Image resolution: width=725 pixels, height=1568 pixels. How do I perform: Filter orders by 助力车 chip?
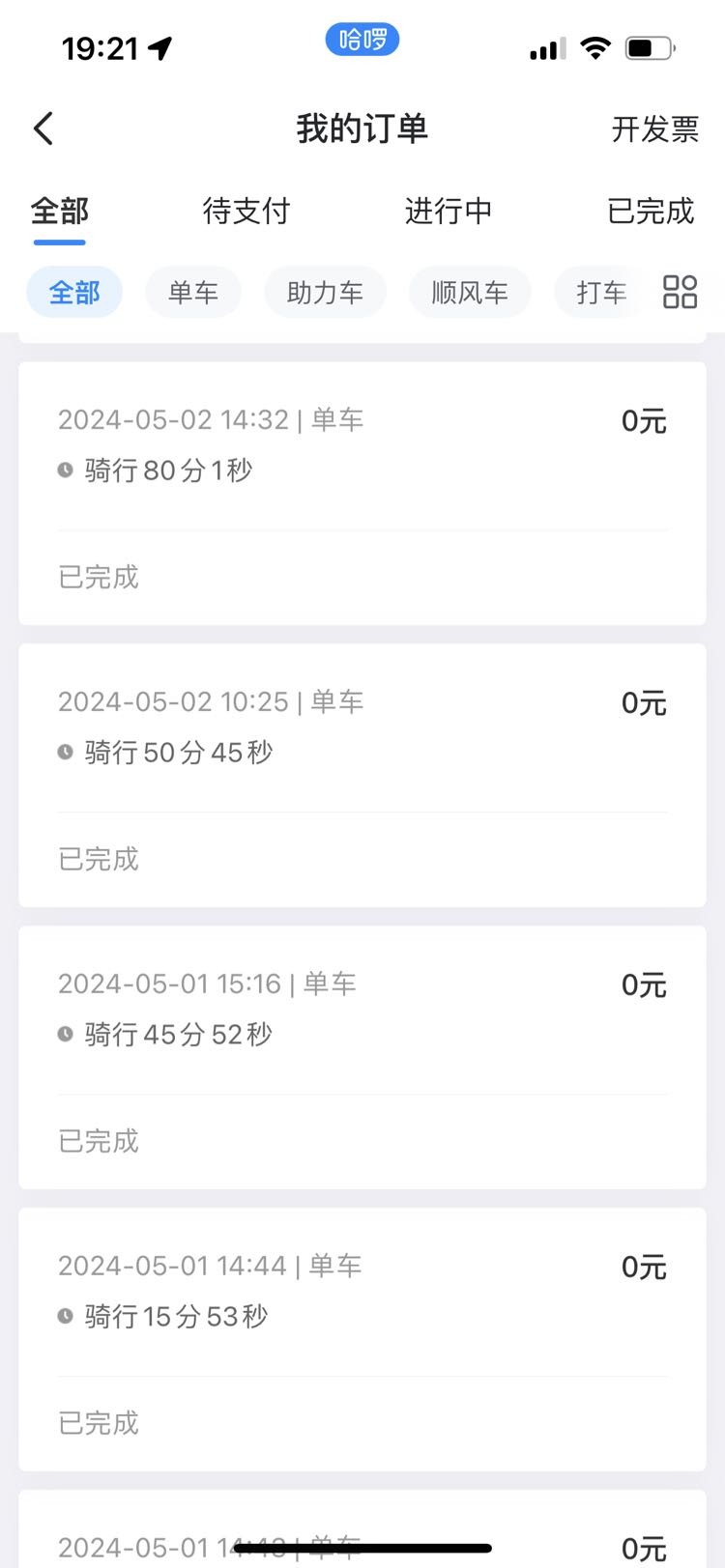click(x=325, y=292)
